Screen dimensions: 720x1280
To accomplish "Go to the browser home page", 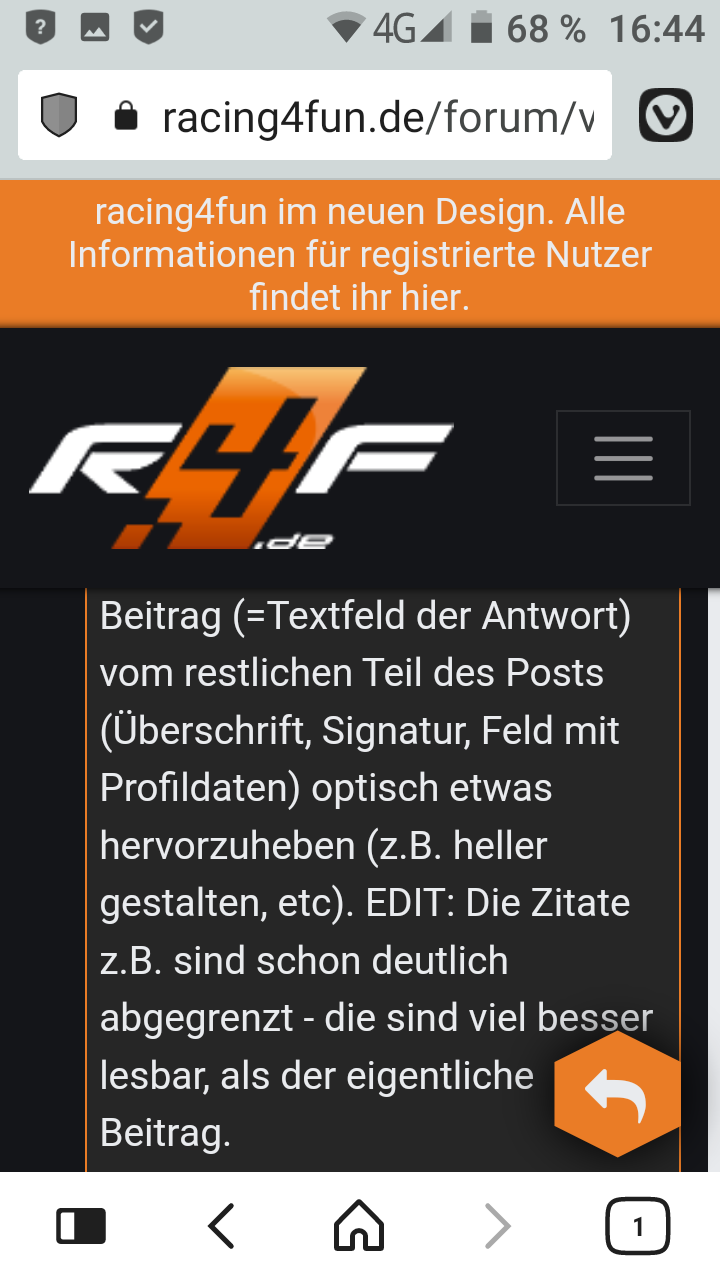I will pos(359,1226).
